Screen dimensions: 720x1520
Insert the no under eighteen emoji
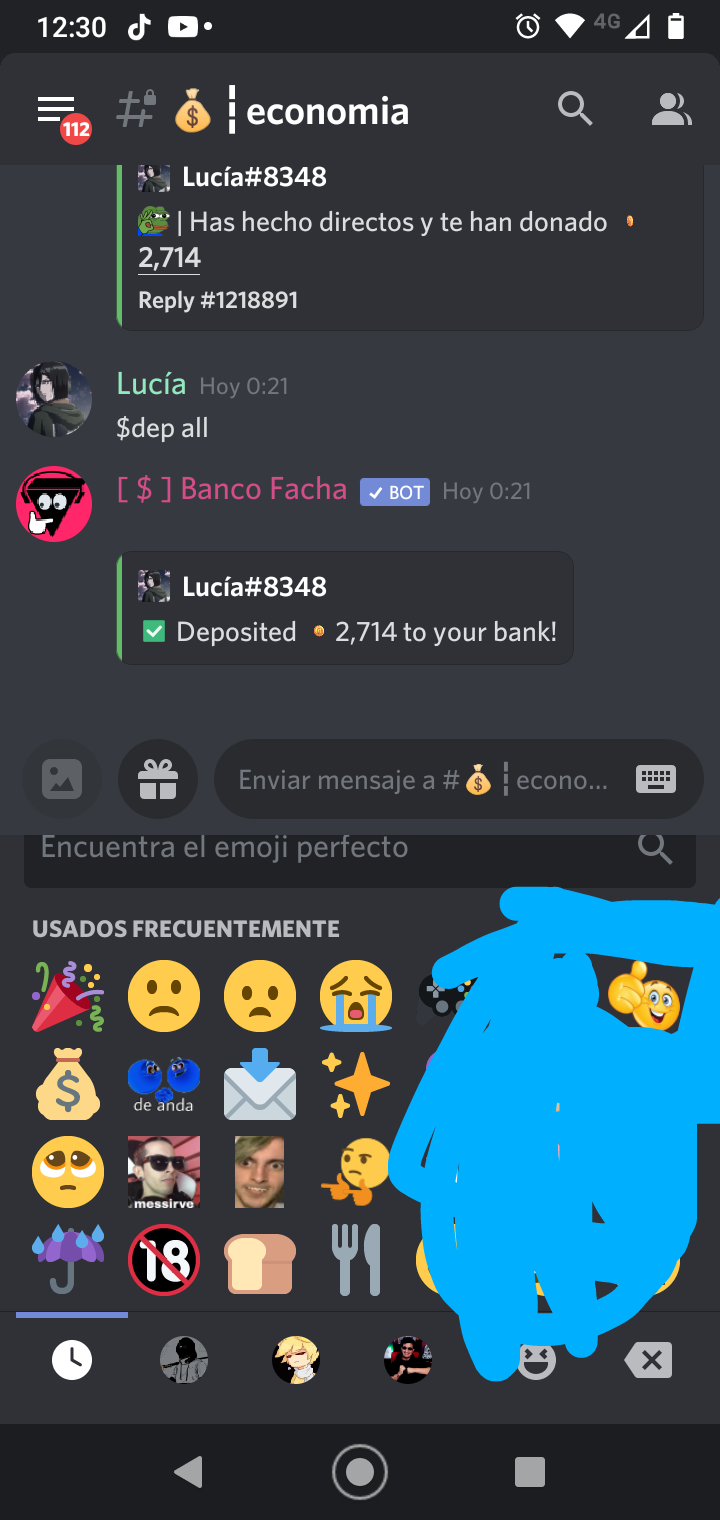(164, 1260)
